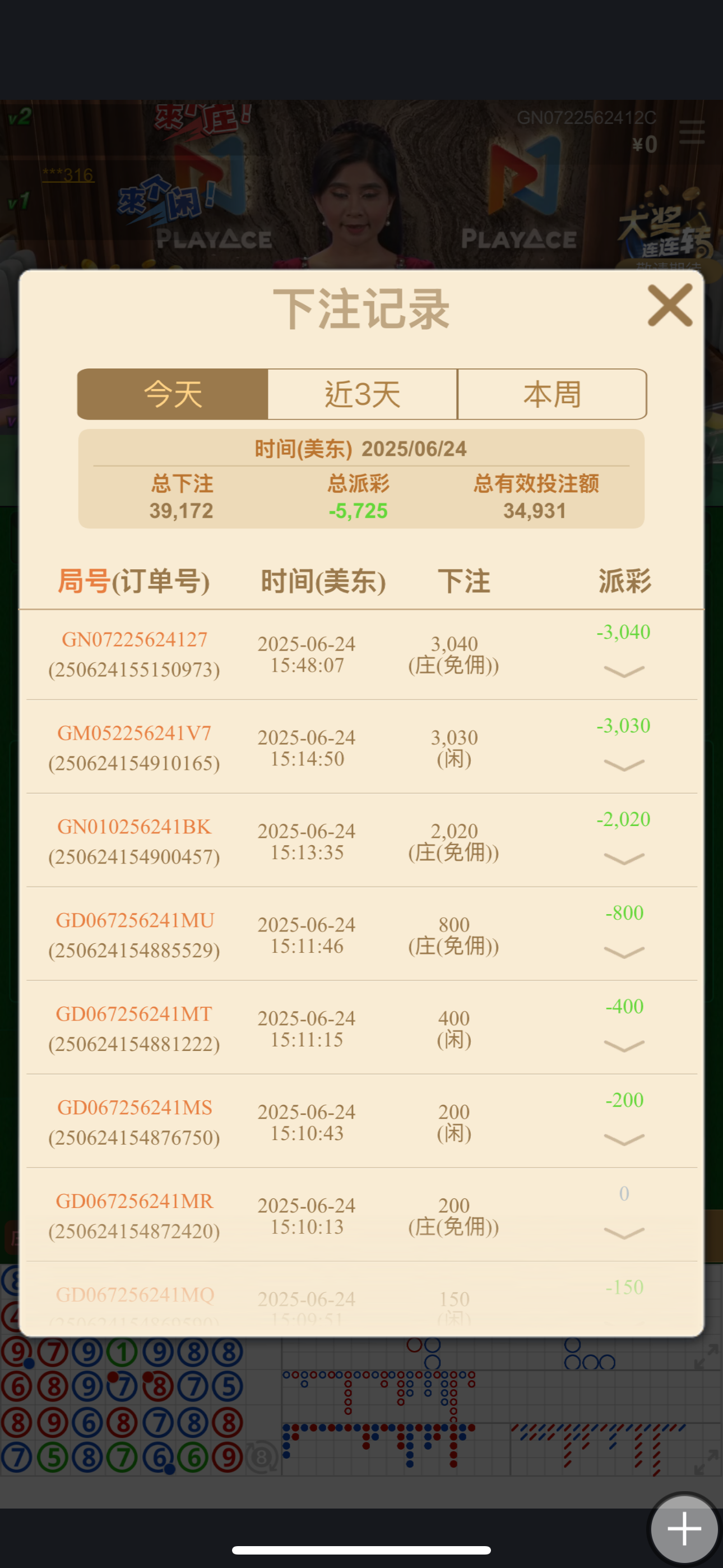
Task: Expand details for bet GN010256241BK
Action: click(x=624, y=859)
